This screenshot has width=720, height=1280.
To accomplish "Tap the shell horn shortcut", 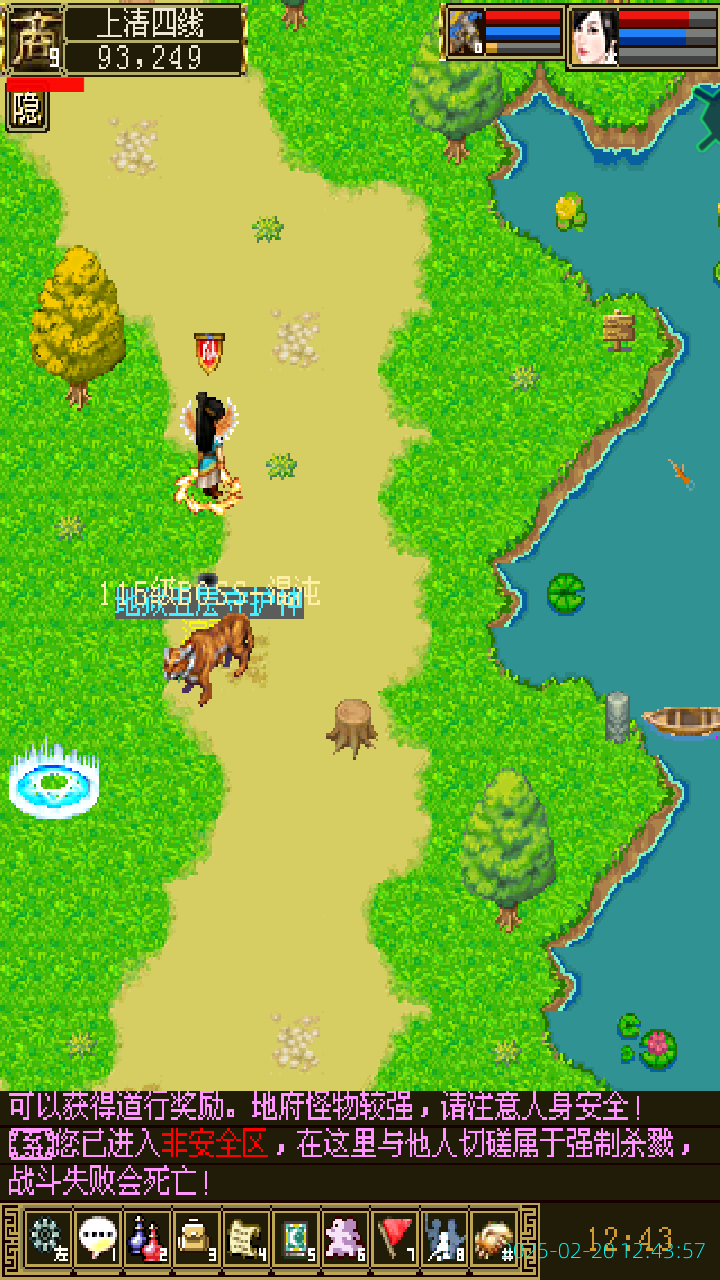I will pos(493,1238).
